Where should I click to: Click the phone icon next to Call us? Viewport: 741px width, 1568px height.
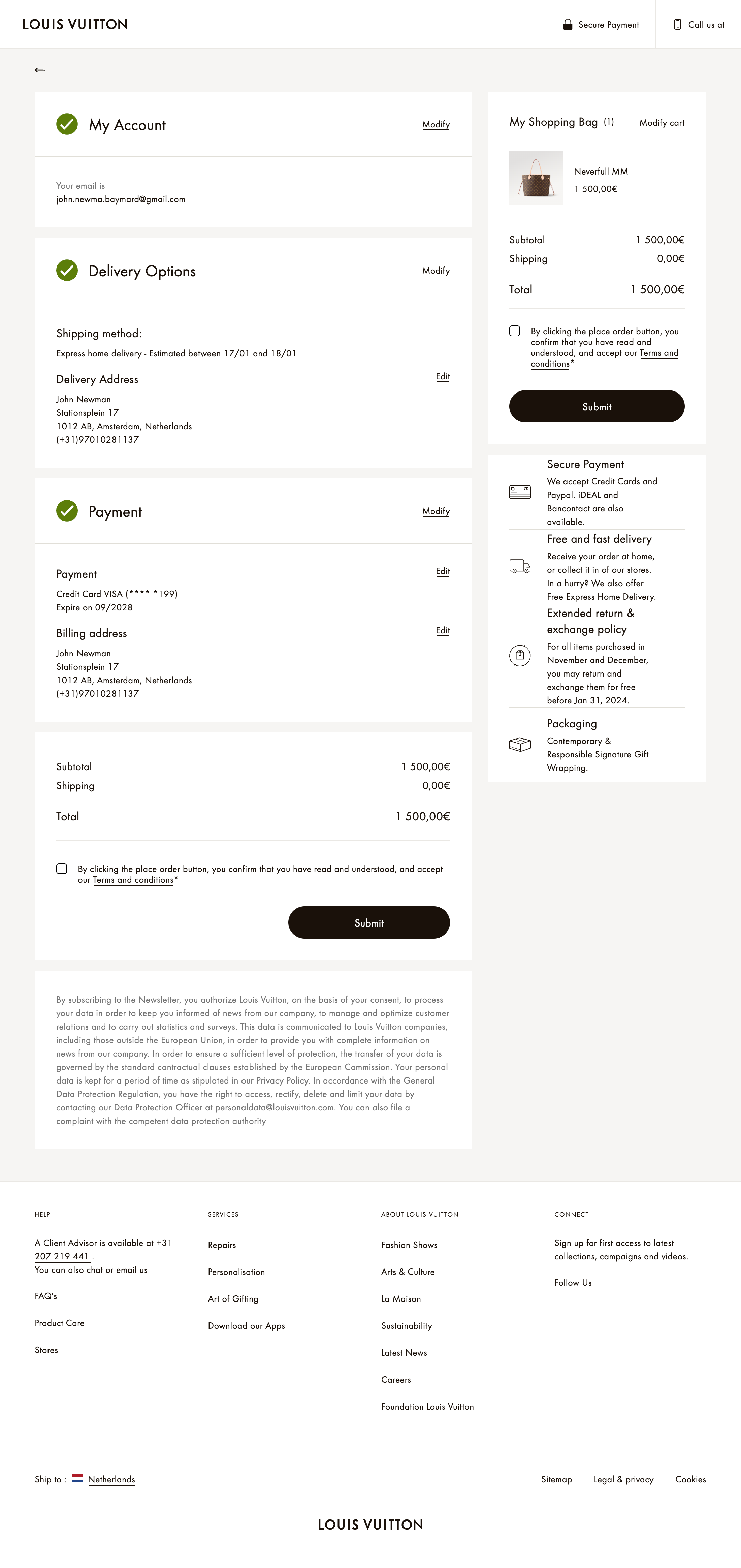677,24
